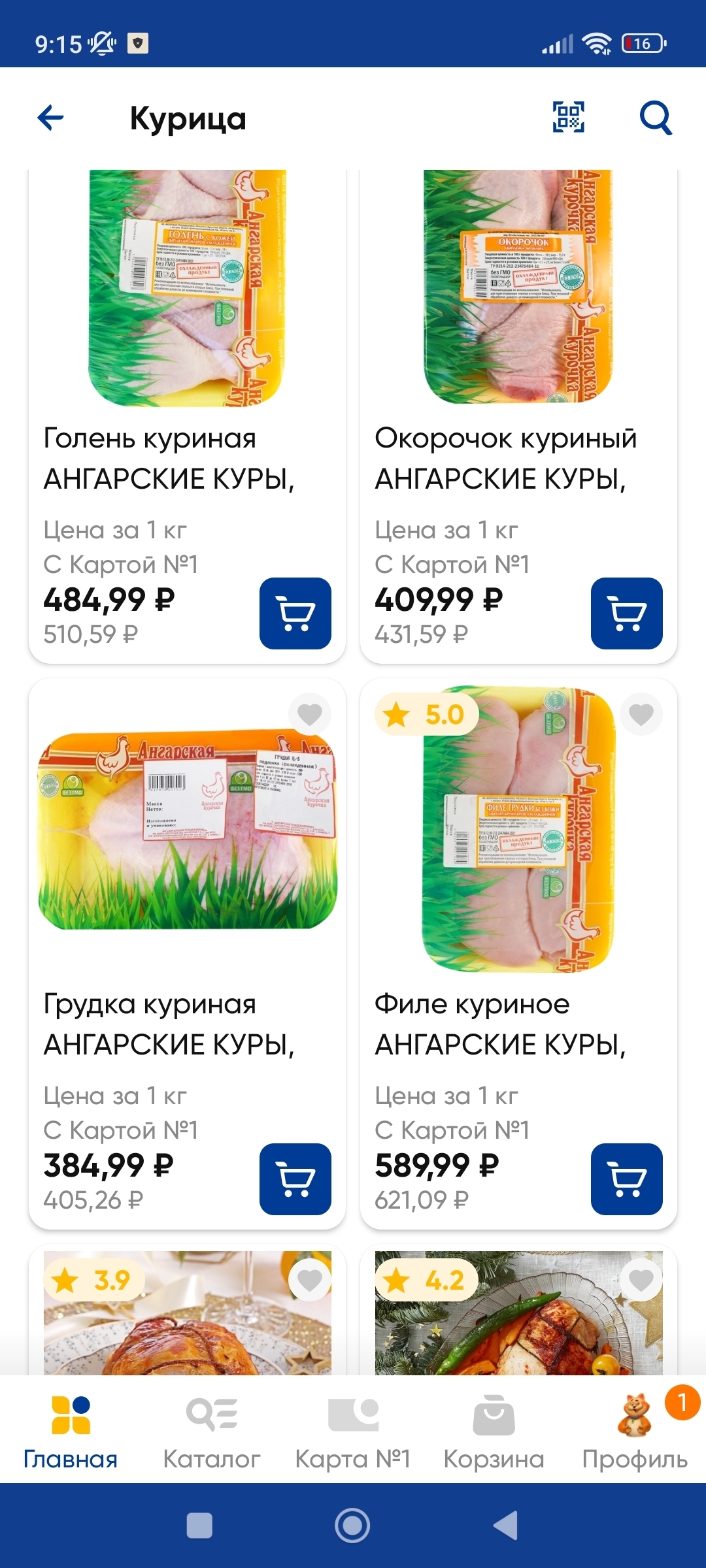Go back from the Курица page
Image resolution: width=706 pixels, height=1568 pixels.
[50, 118]
